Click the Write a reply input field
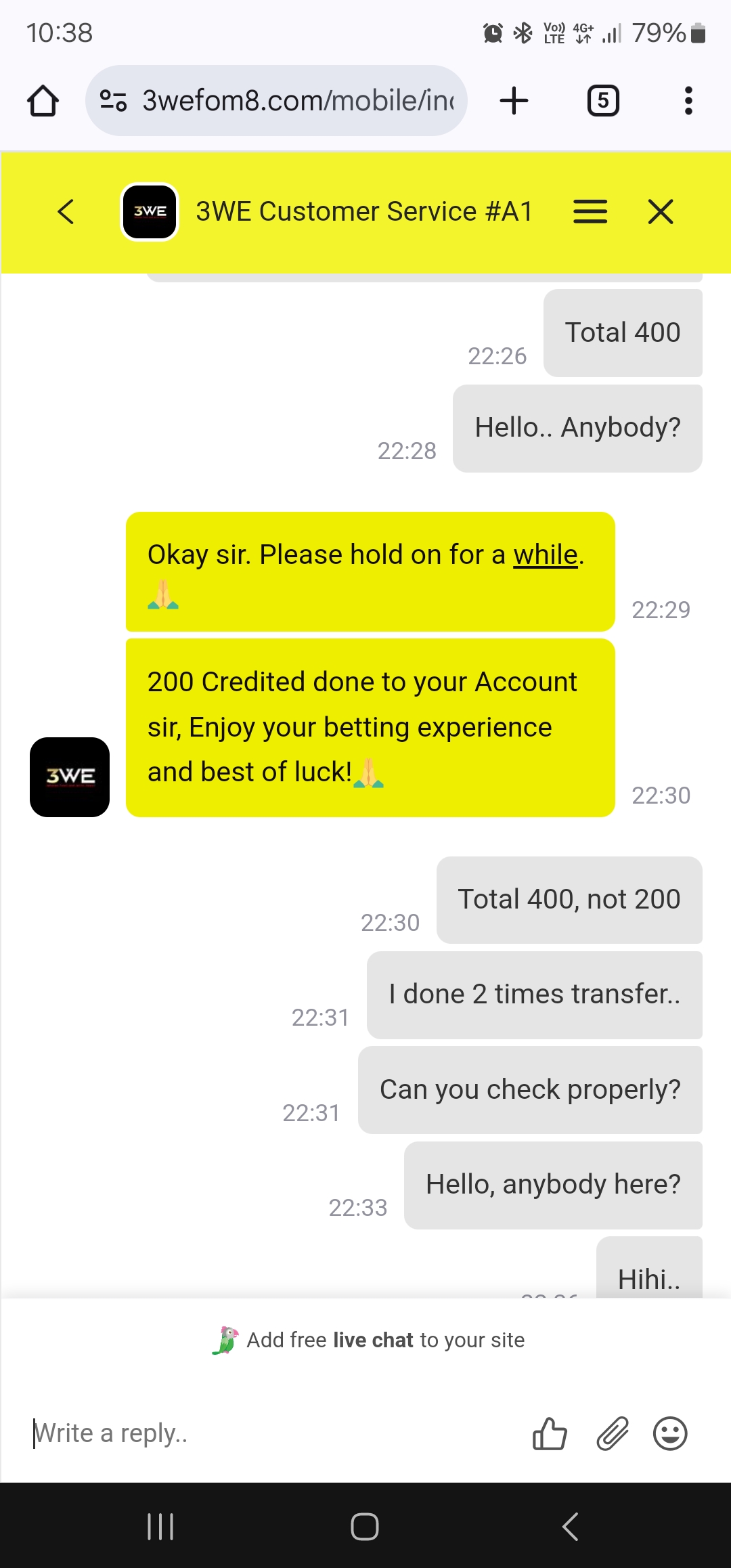Image resolution: width=731 pixels, height=1568 pixels. pyautogui.click(x=203, y=1433)
